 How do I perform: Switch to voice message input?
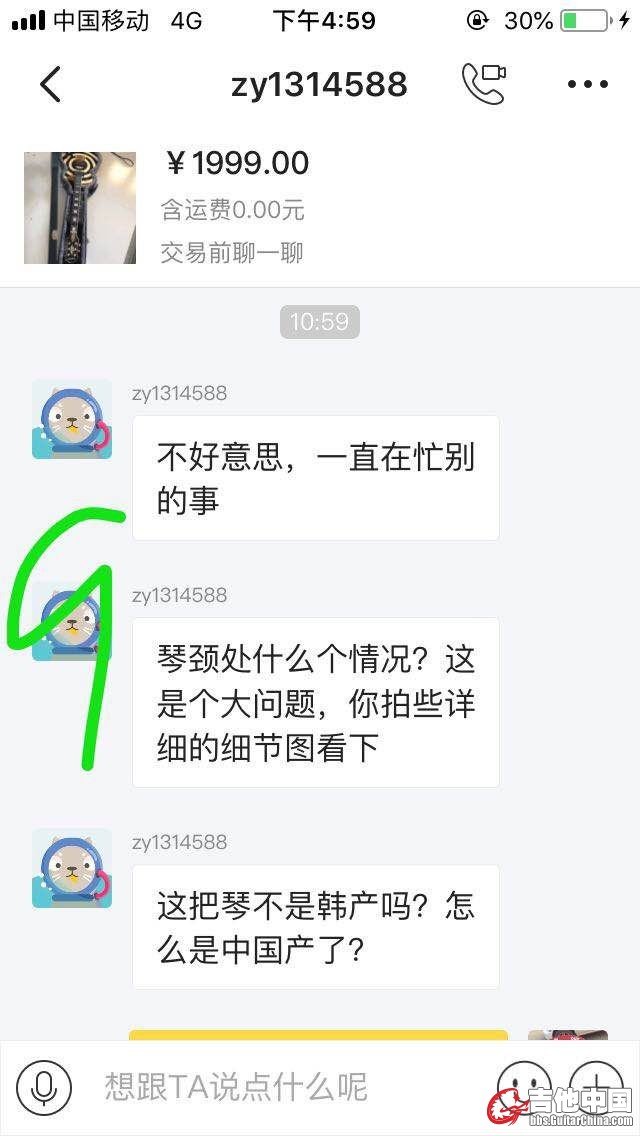[x=43, y=1087]
